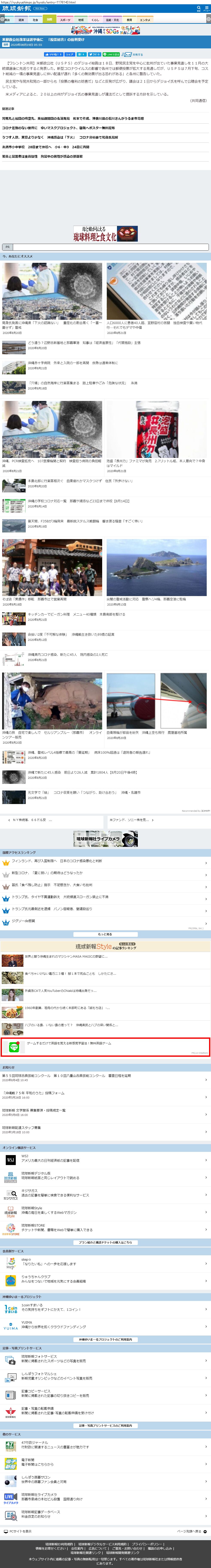The image size is (211, 1568).
Task: Open the 琉球料理と食文化 banner
Action: [106, 233]
